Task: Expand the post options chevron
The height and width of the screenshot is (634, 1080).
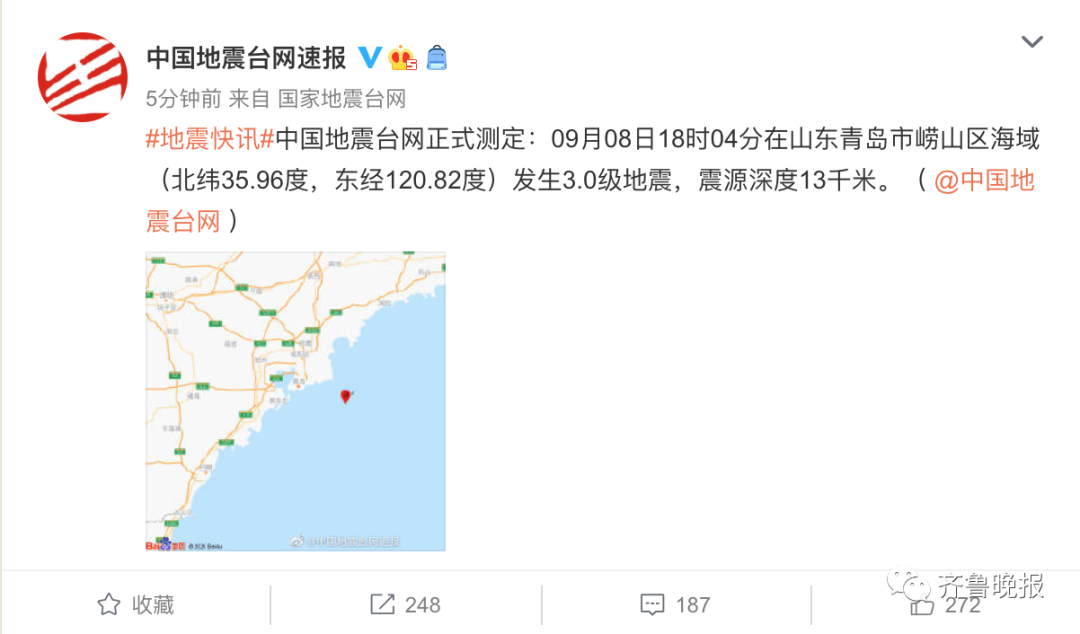Action: tap(1031, 42)
